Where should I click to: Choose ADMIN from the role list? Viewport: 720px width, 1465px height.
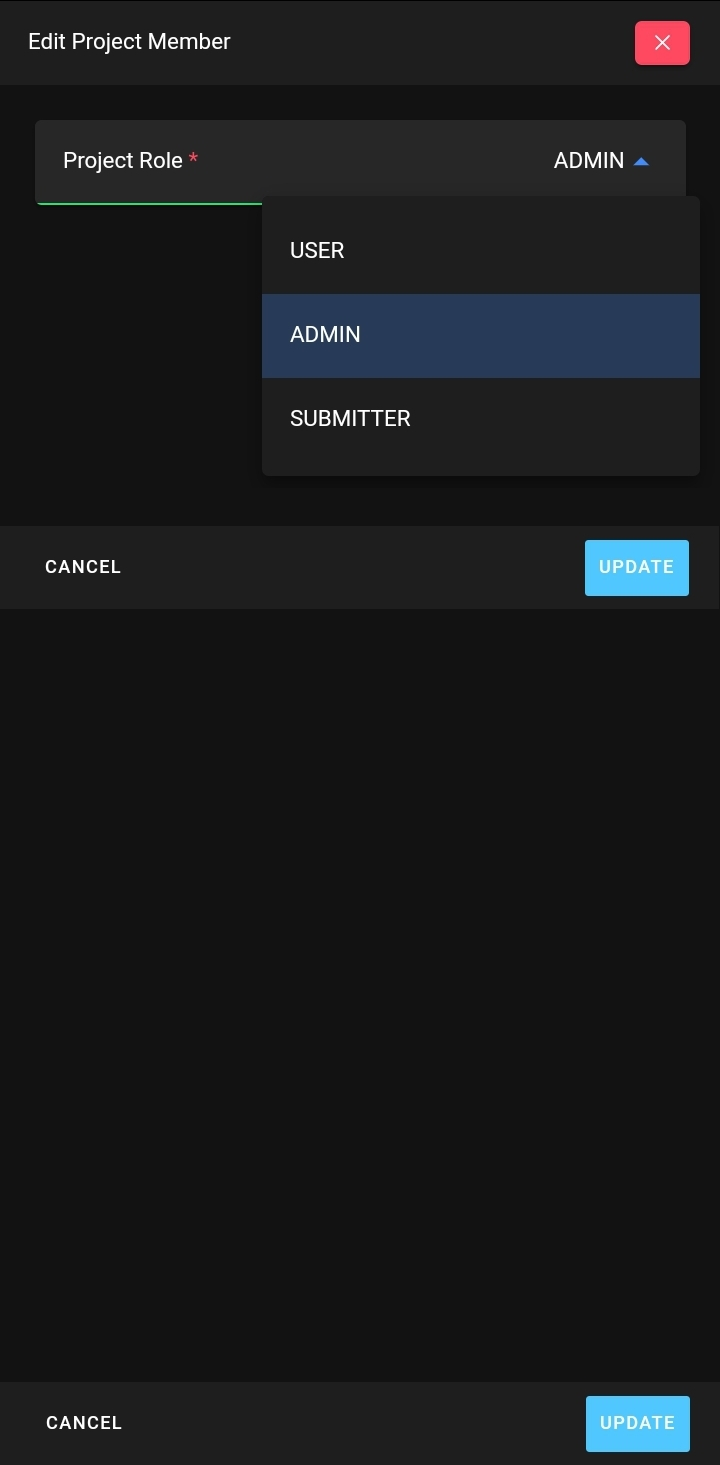tap(480, 335)
